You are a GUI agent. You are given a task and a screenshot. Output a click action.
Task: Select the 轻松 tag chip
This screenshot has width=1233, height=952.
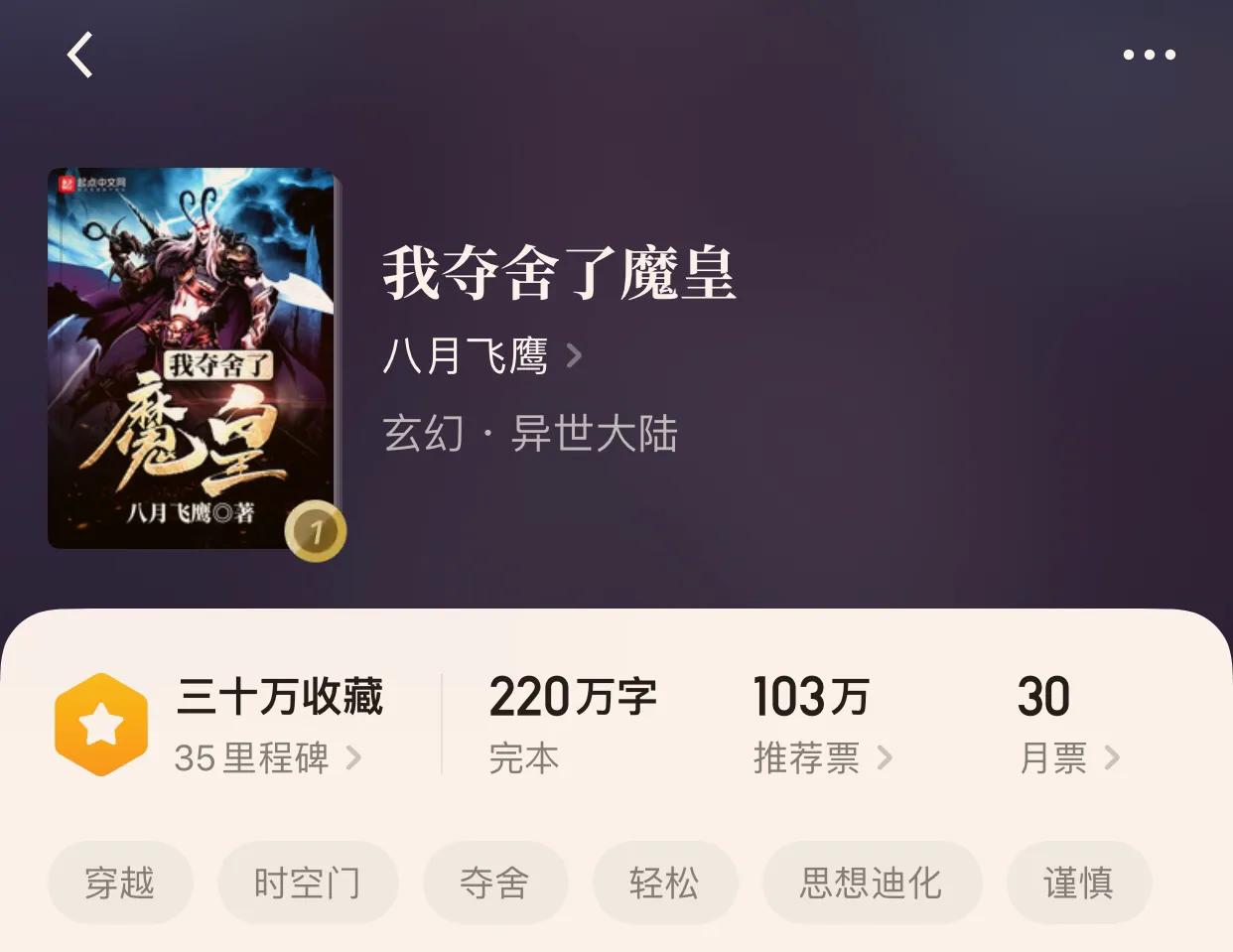pyautogui.click(x=664, y=883)
